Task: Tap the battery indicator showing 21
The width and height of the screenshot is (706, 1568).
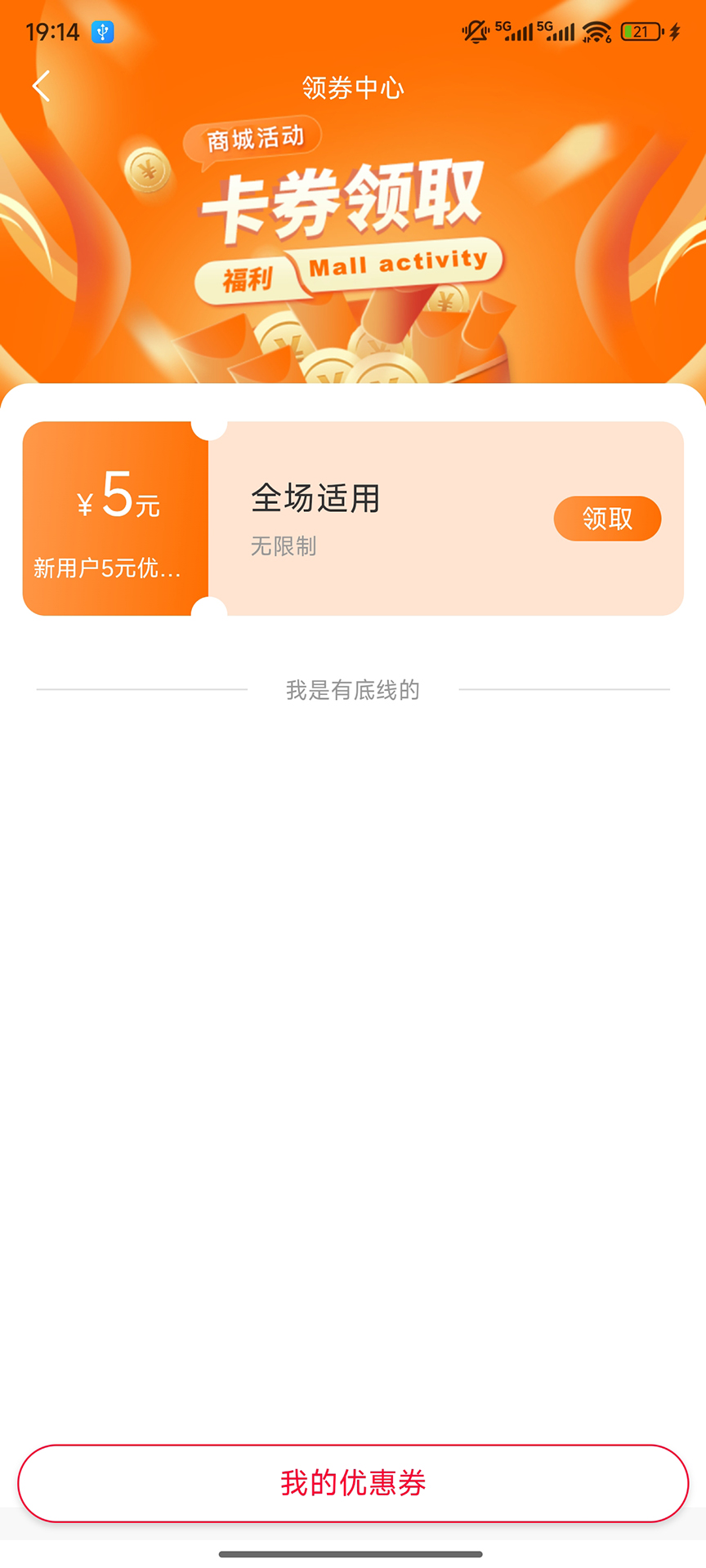Action: tap(643, 31)
